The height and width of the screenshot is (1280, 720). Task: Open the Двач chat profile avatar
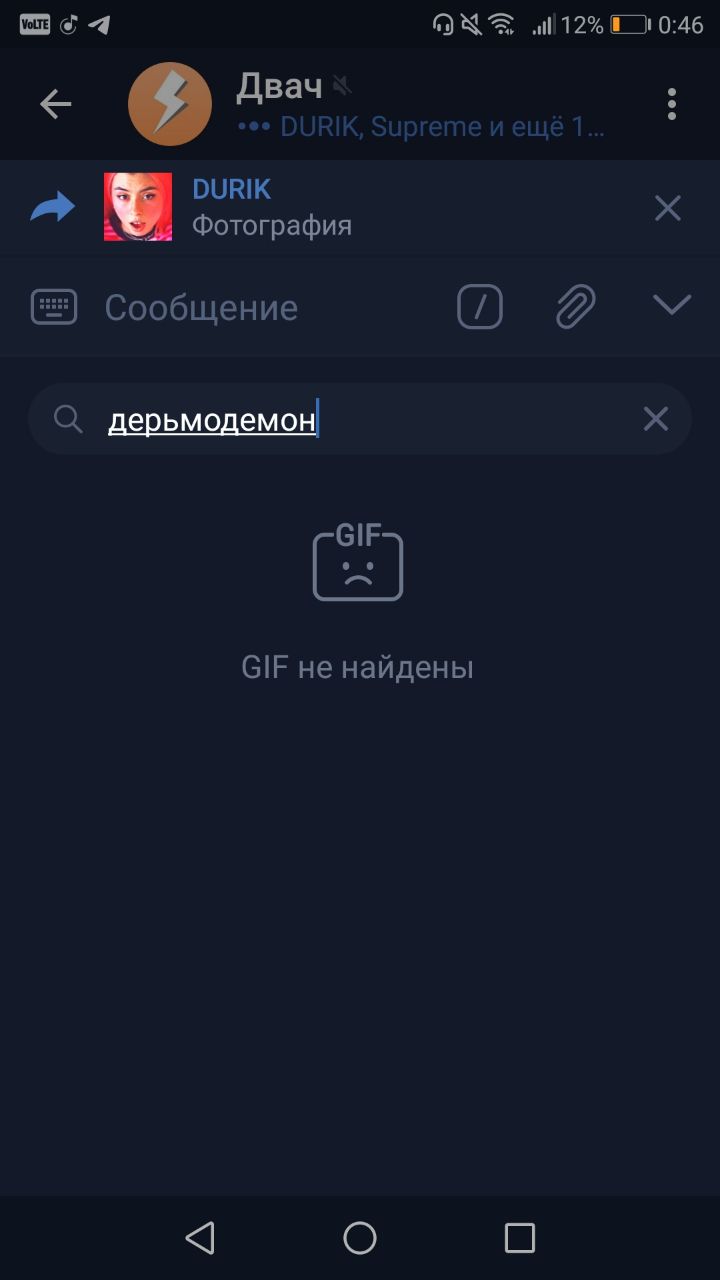coord(170,104)
